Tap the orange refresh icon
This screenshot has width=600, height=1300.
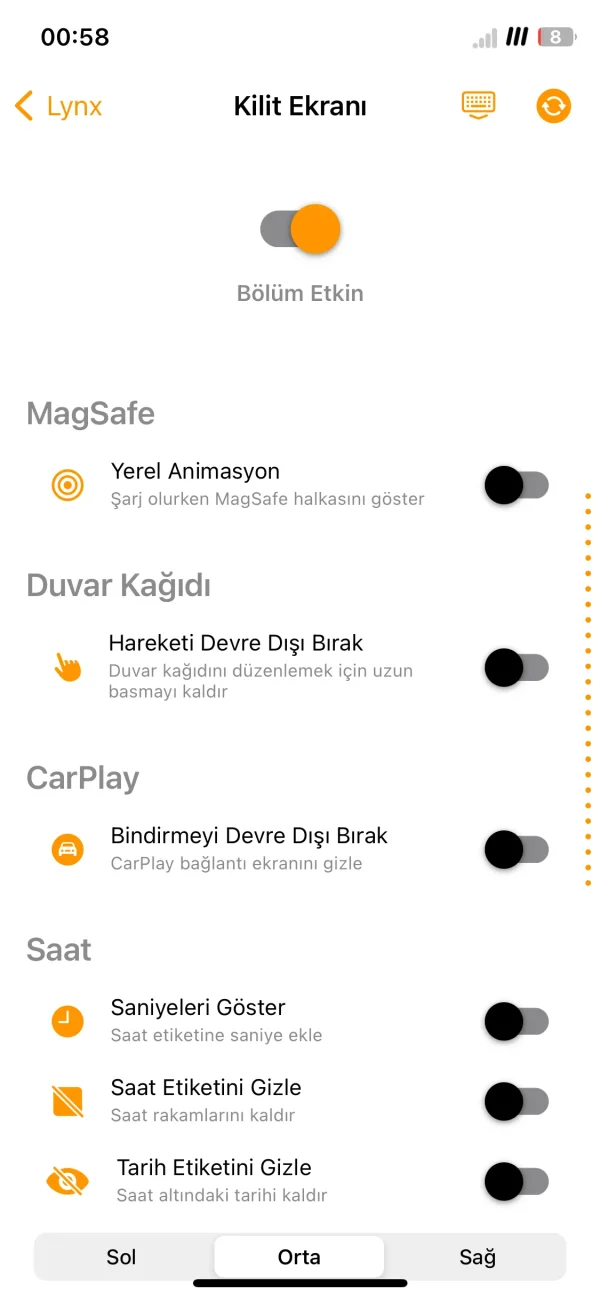[553, 106]
